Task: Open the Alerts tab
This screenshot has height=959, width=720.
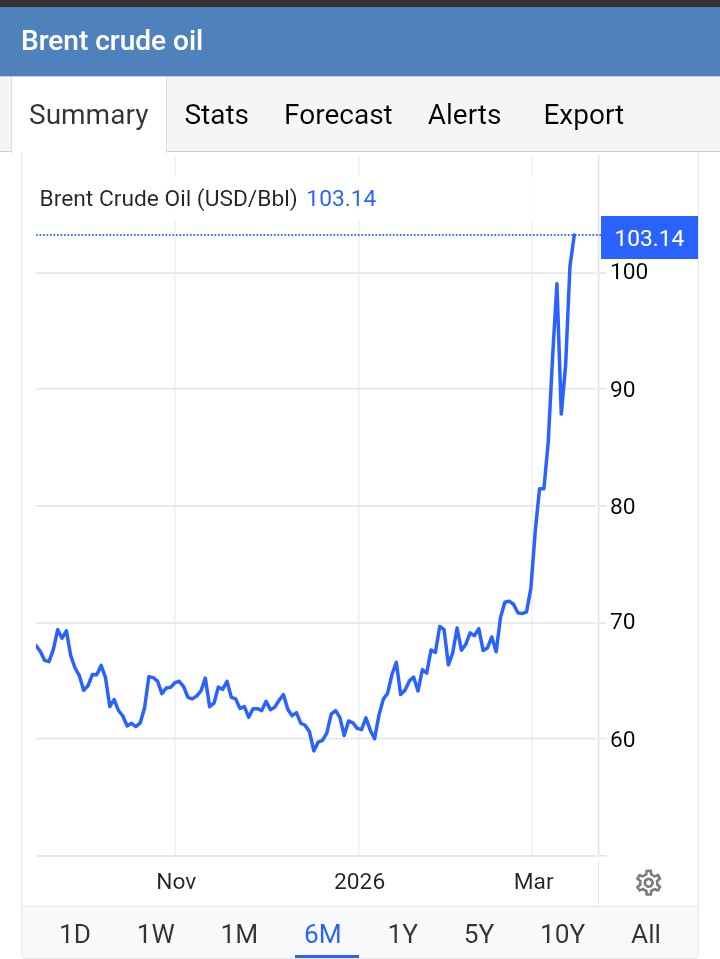Action: (464, 115)
